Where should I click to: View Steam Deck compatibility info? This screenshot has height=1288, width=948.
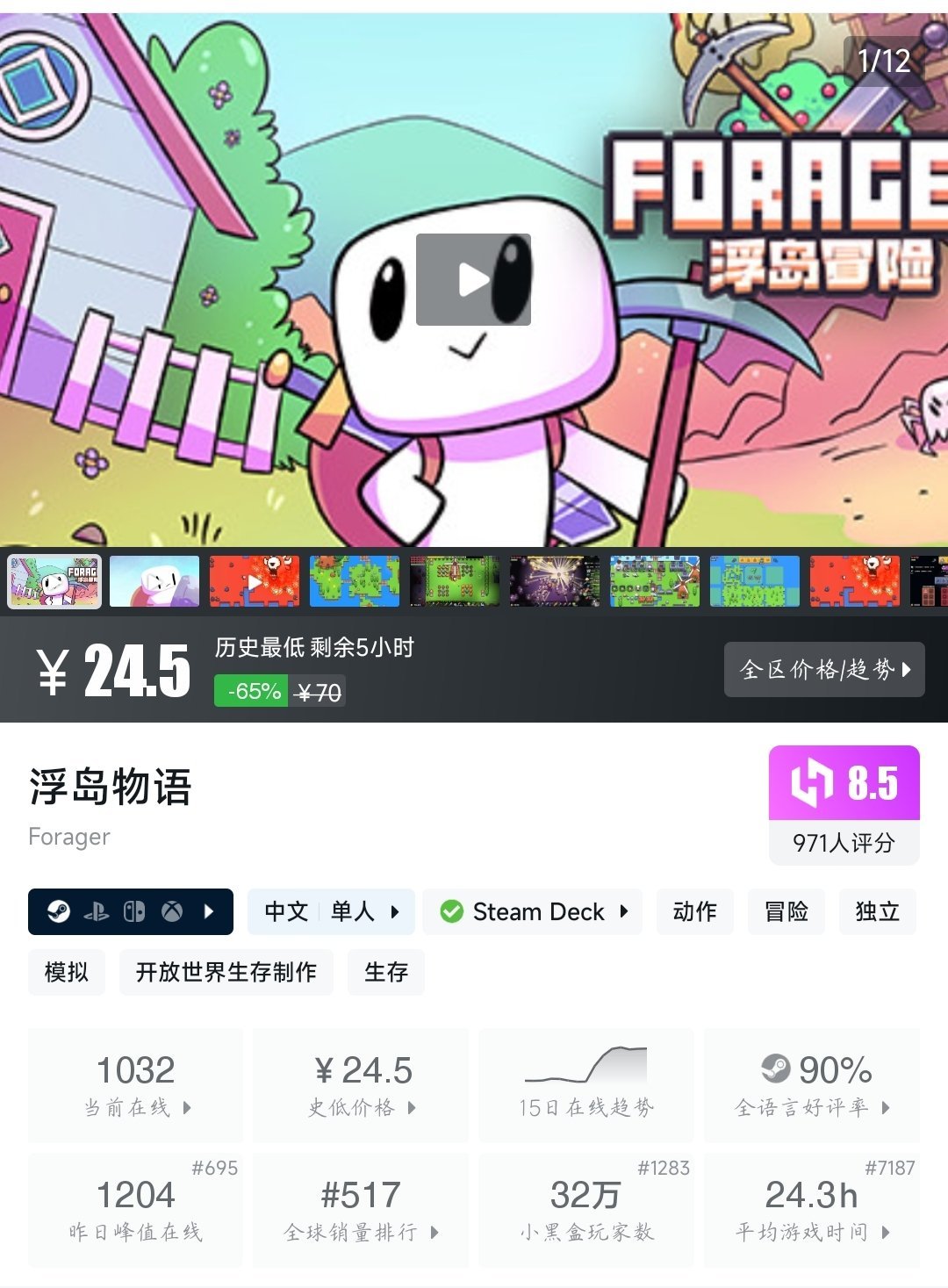(533, 912)
